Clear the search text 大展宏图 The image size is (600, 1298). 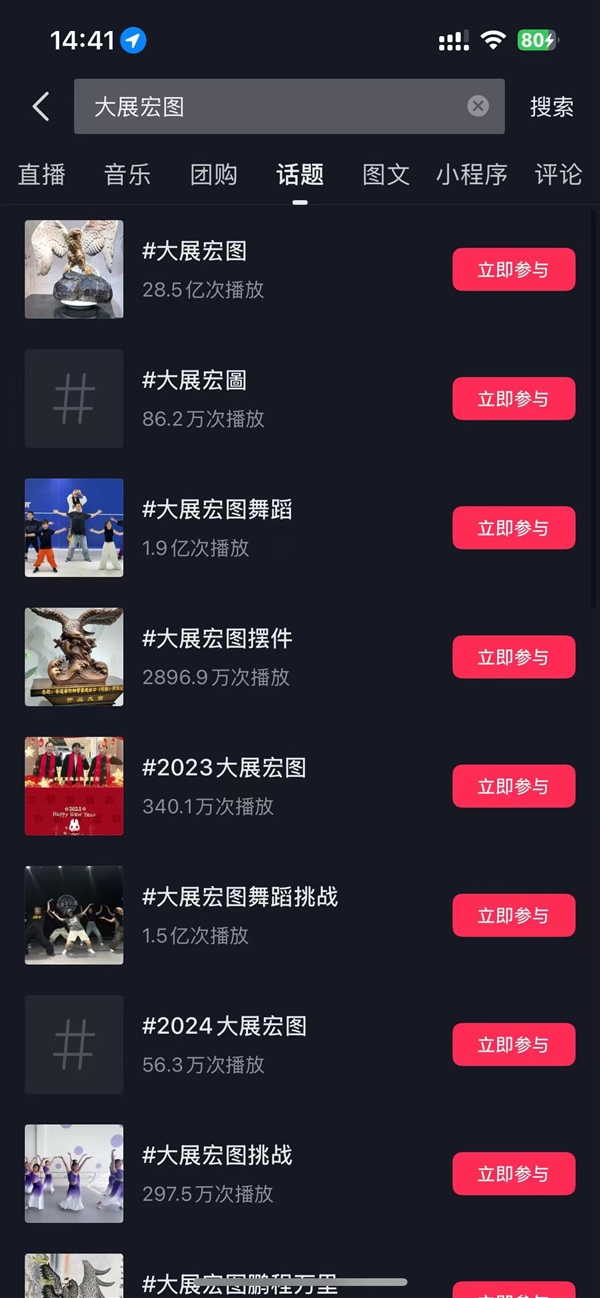coord(478,107)
